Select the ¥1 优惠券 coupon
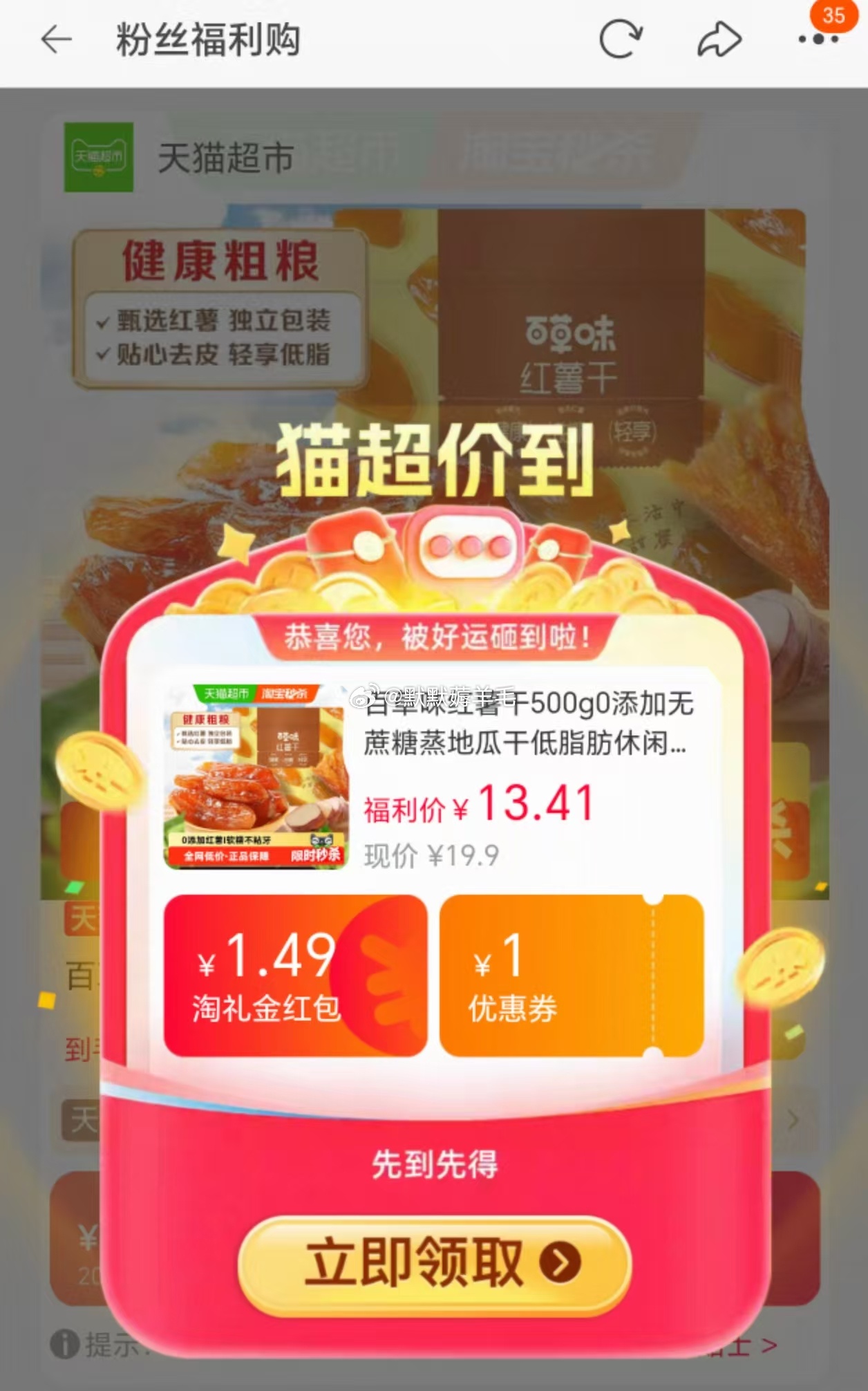 pyautogui.click(x=571, y=975)
